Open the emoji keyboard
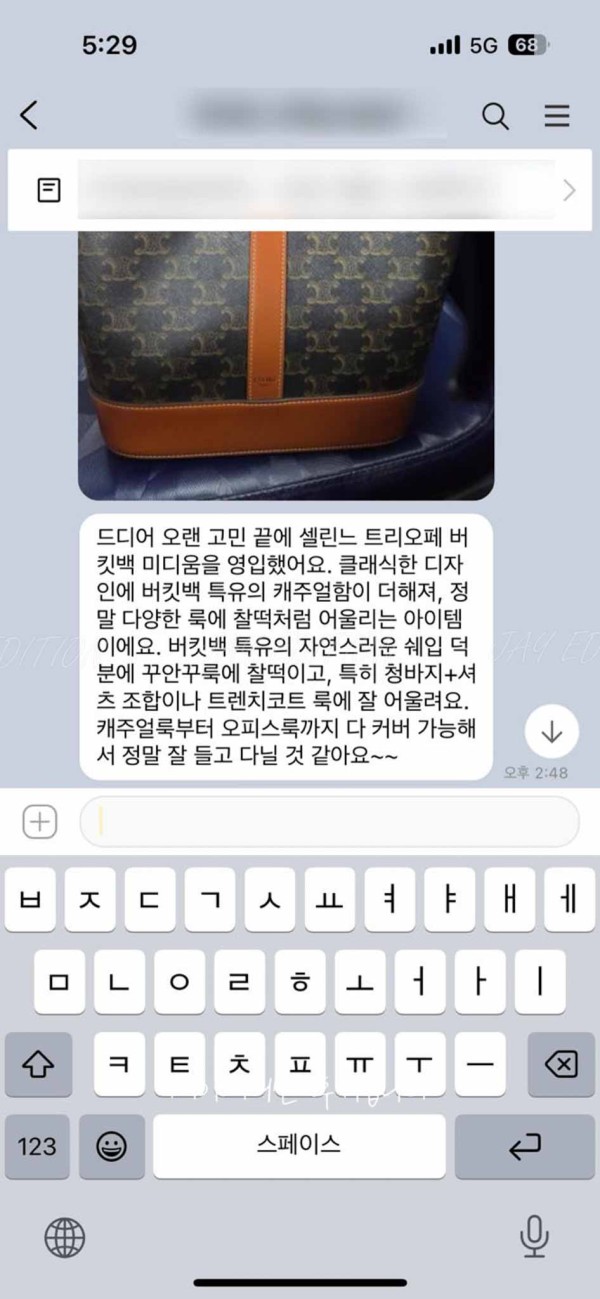600x1299 pixels. click(112, 1146)
